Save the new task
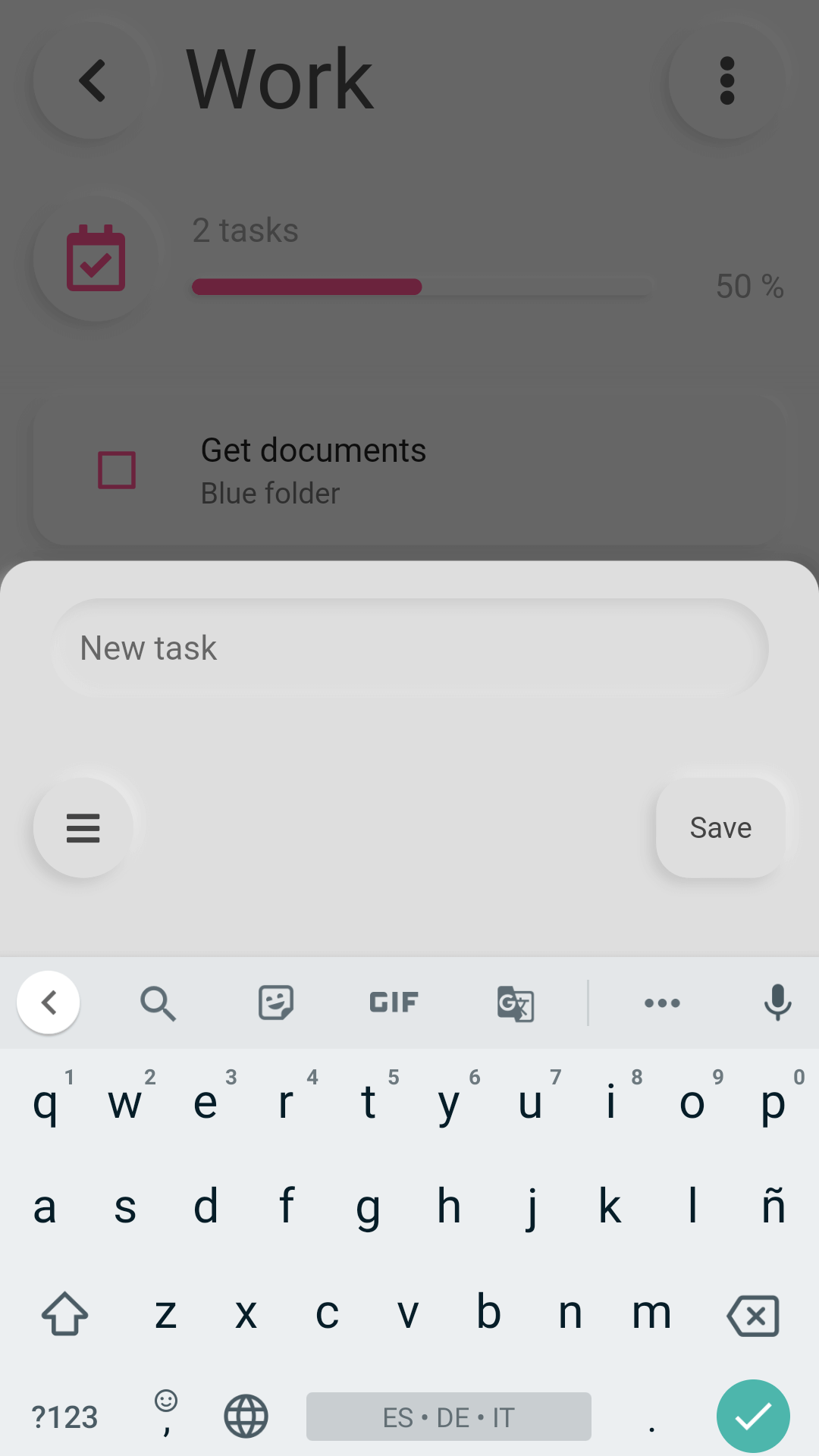Screen dimensions: 819x1456 [x=720, y=827]
